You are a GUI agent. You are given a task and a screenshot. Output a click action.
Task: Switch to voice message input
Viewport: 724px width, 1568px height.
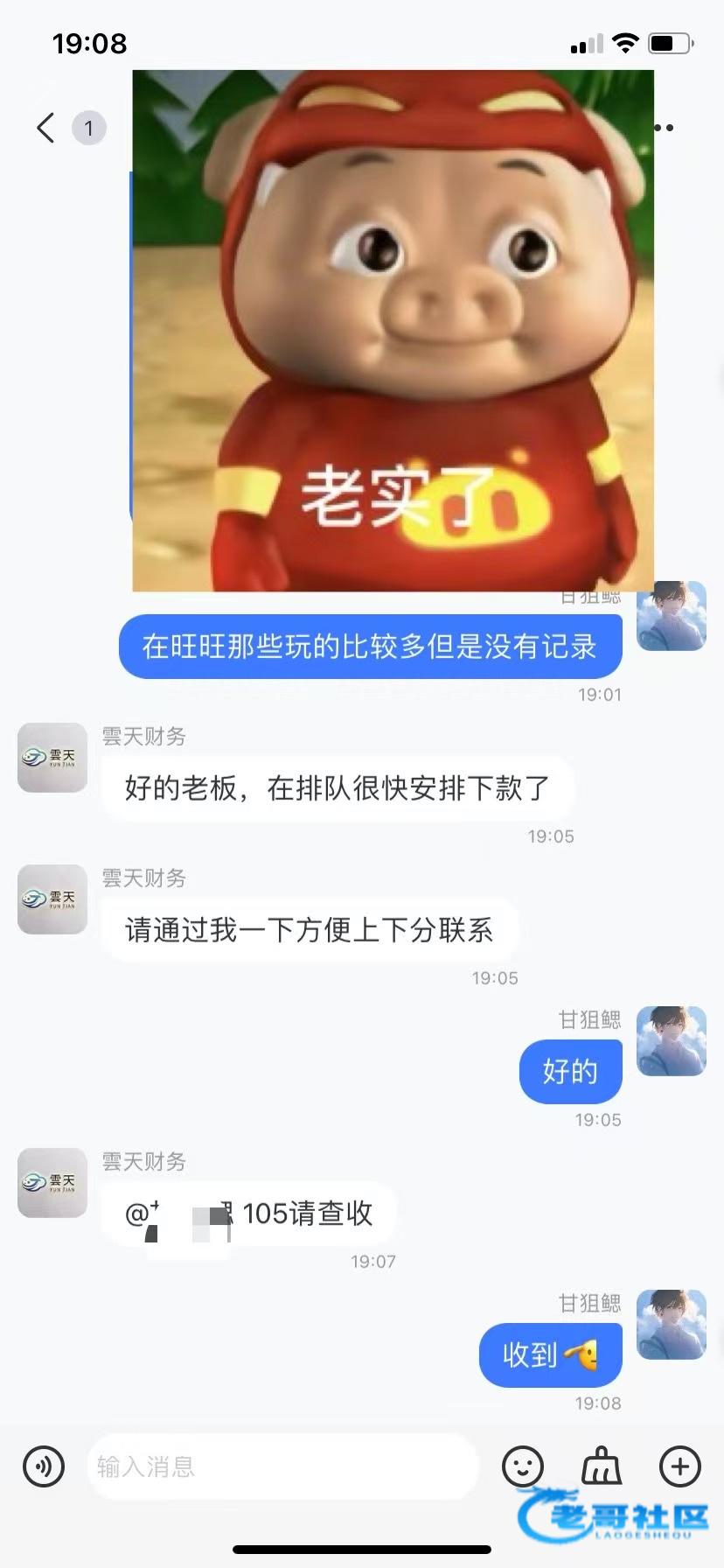(x=44, y=1466)
